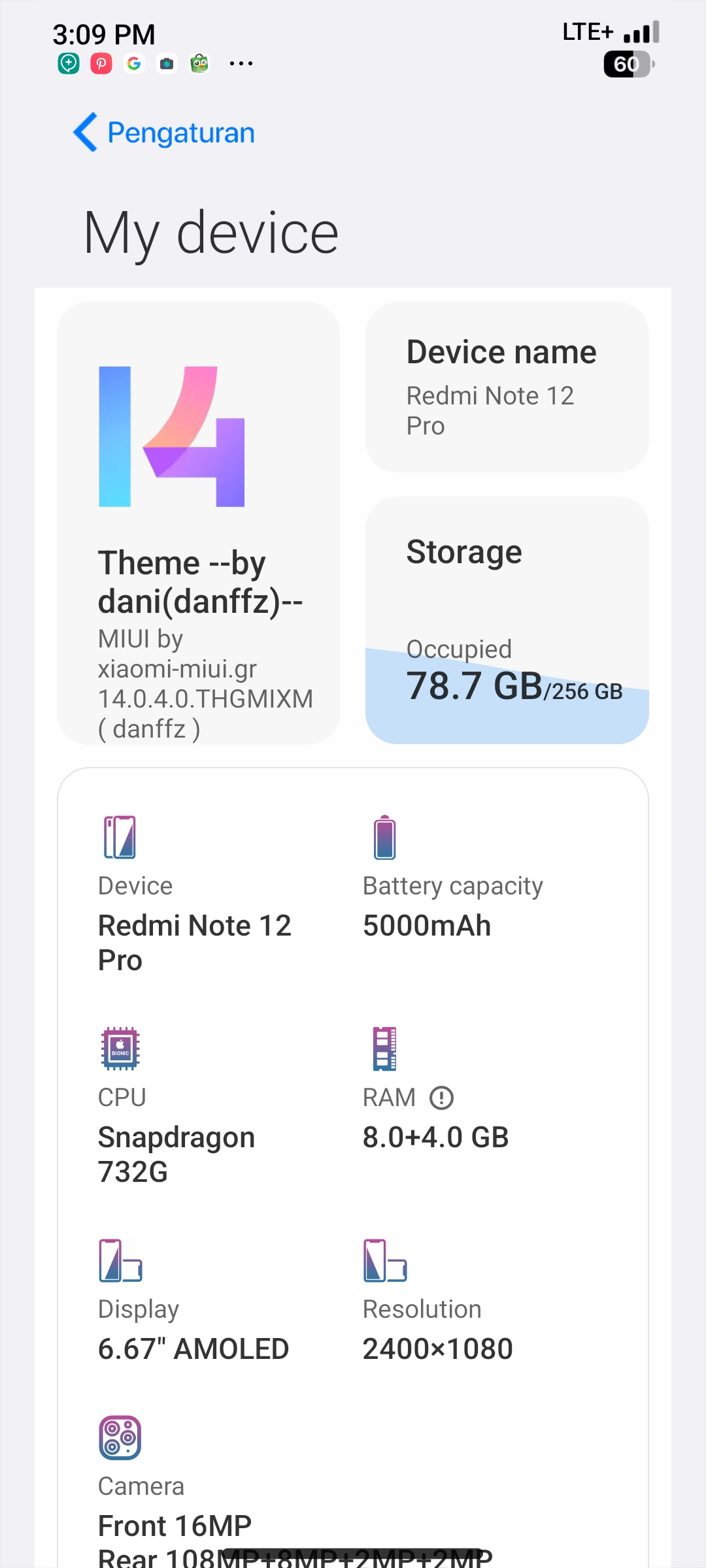Open the Device name card

tap(507, 387)
